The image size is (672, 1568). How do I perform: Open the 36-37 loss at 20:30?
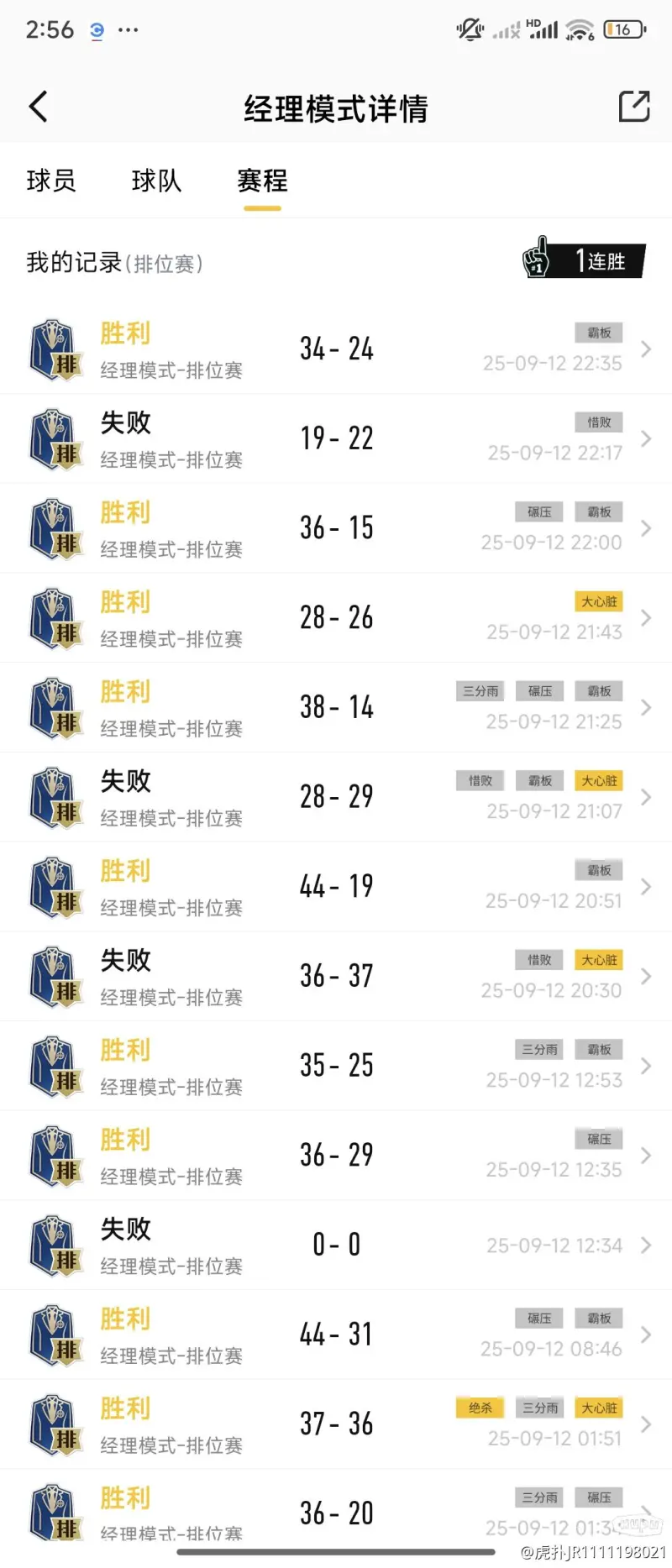(x=336, y=976)
